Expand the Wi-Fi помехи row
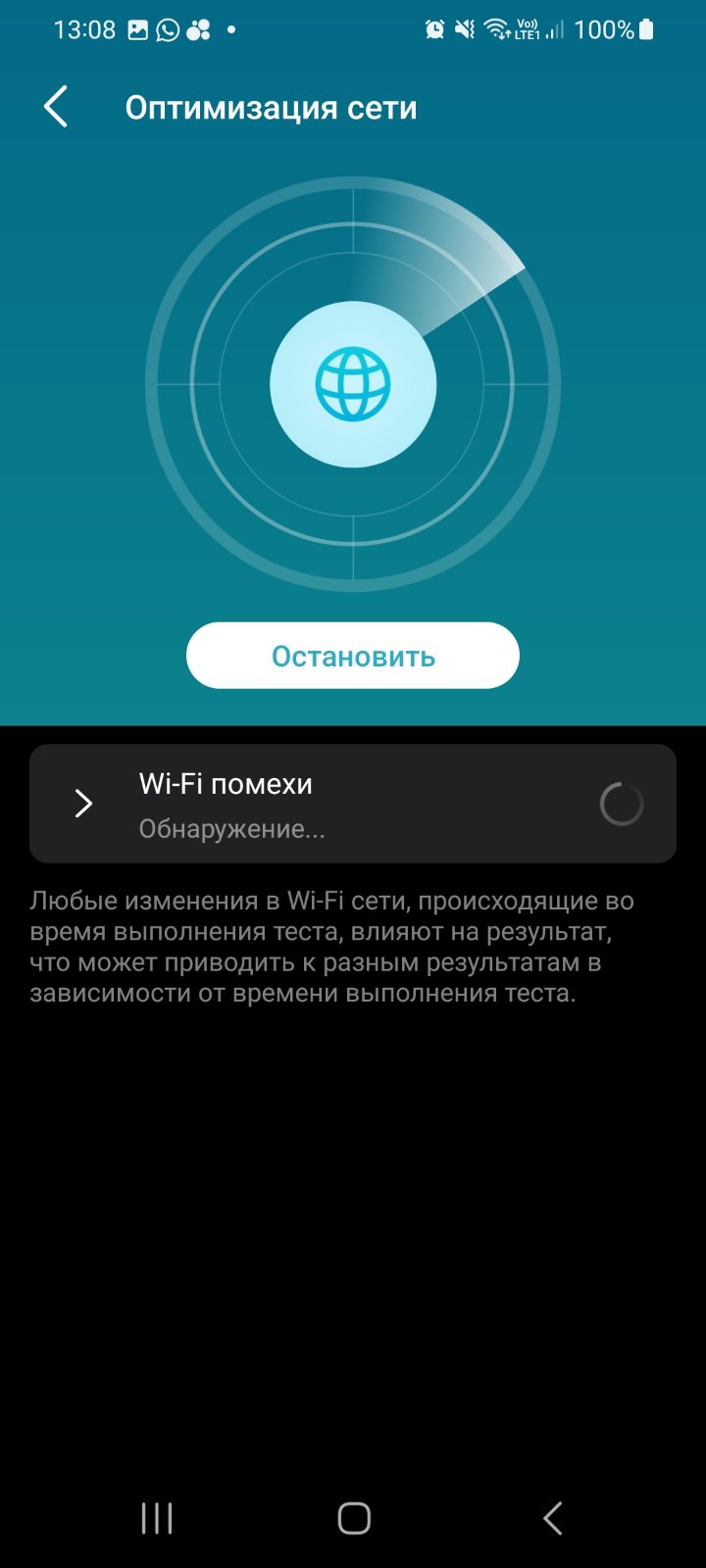706x1568 pixels. tap(84, 804)
